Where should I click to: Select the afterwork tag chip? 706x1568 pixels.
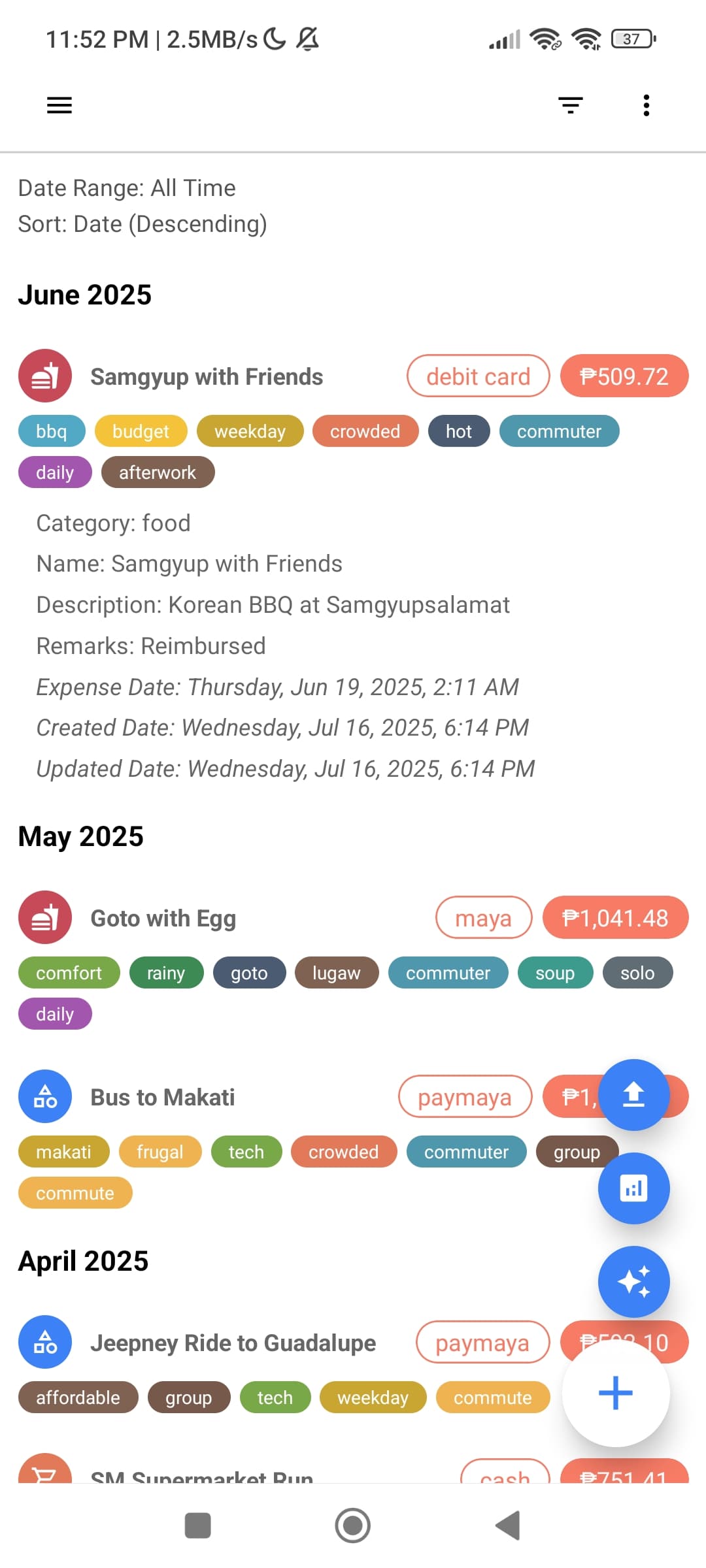click(x=158, y=472)
